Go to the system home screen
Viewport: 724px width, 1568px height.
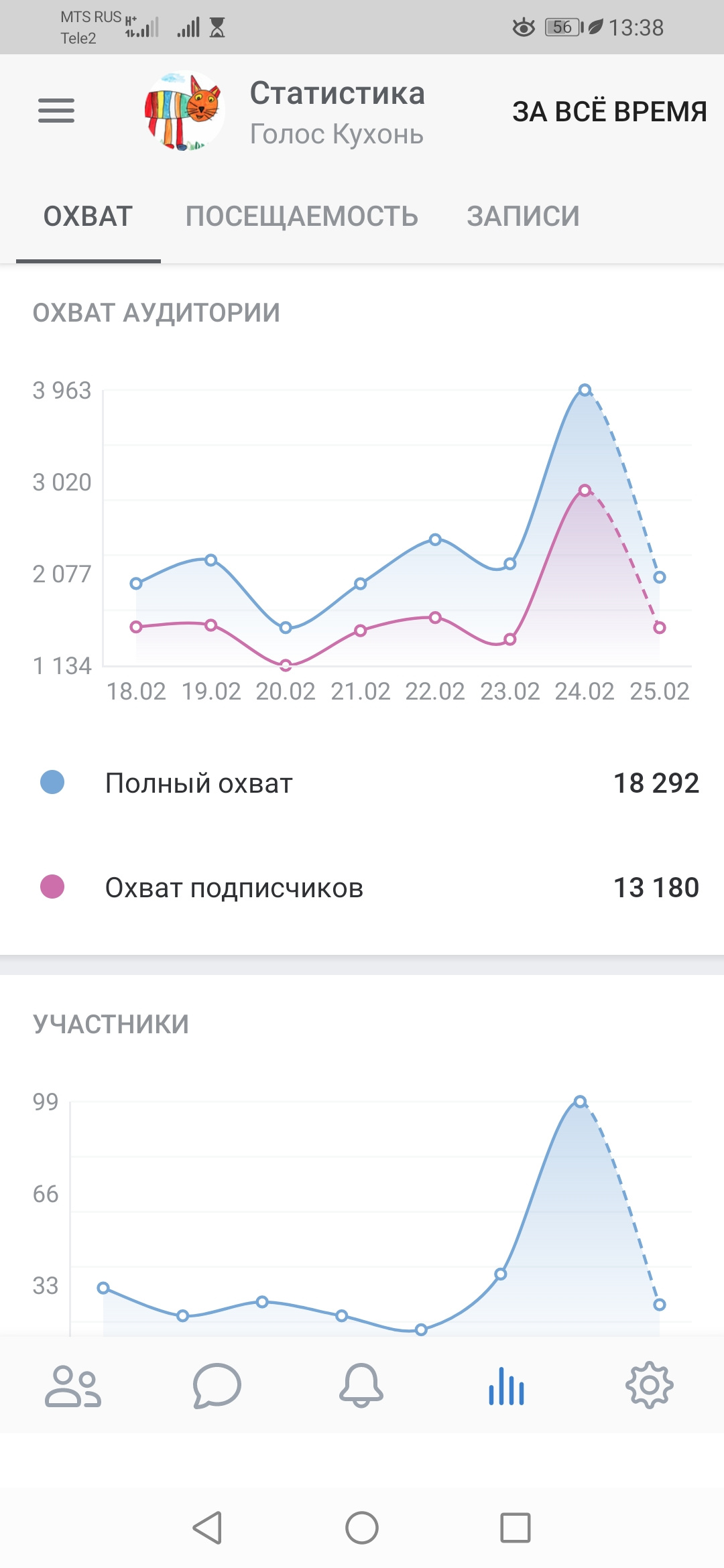click(x=362, y=1528)
